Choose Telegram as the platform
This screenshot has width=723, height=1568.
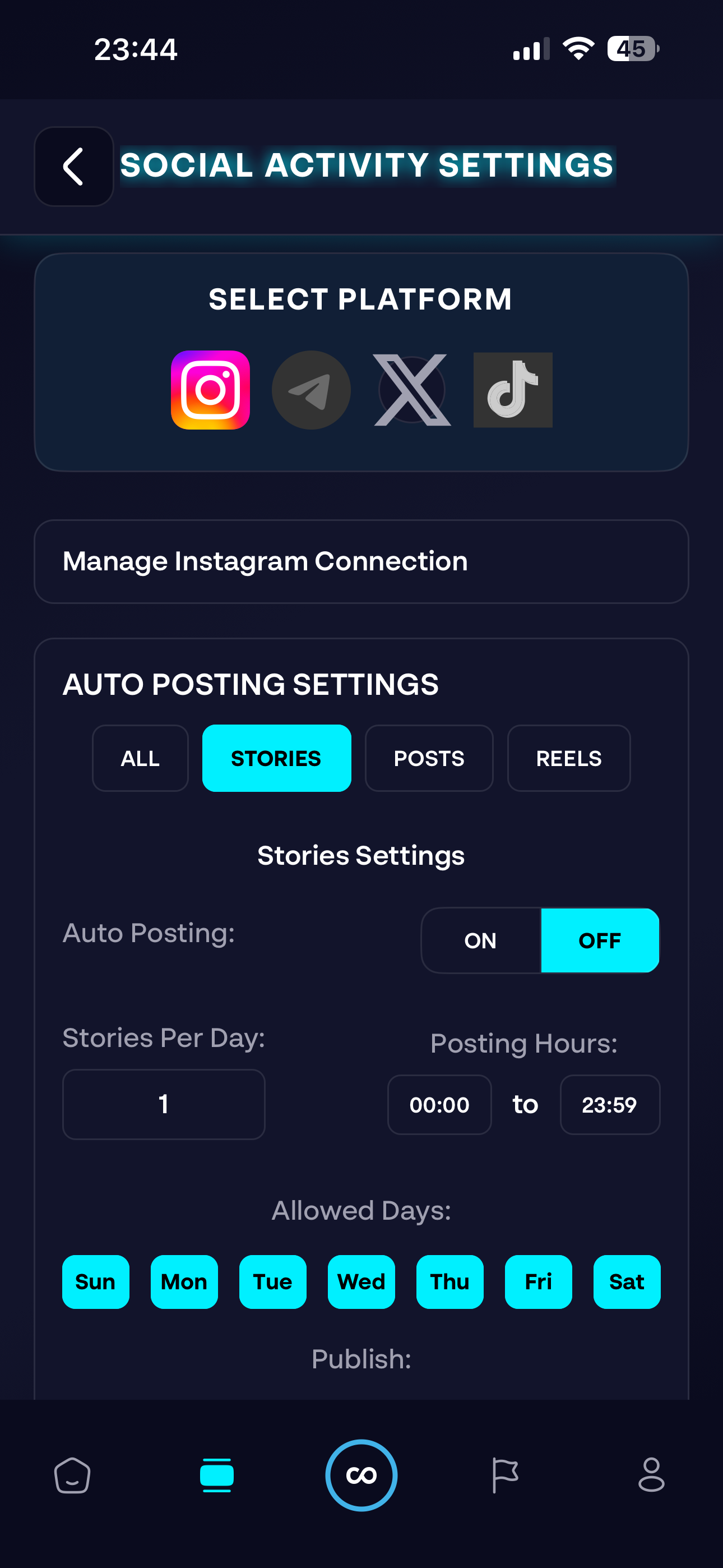pyautogui.click(x=311, y=390)
